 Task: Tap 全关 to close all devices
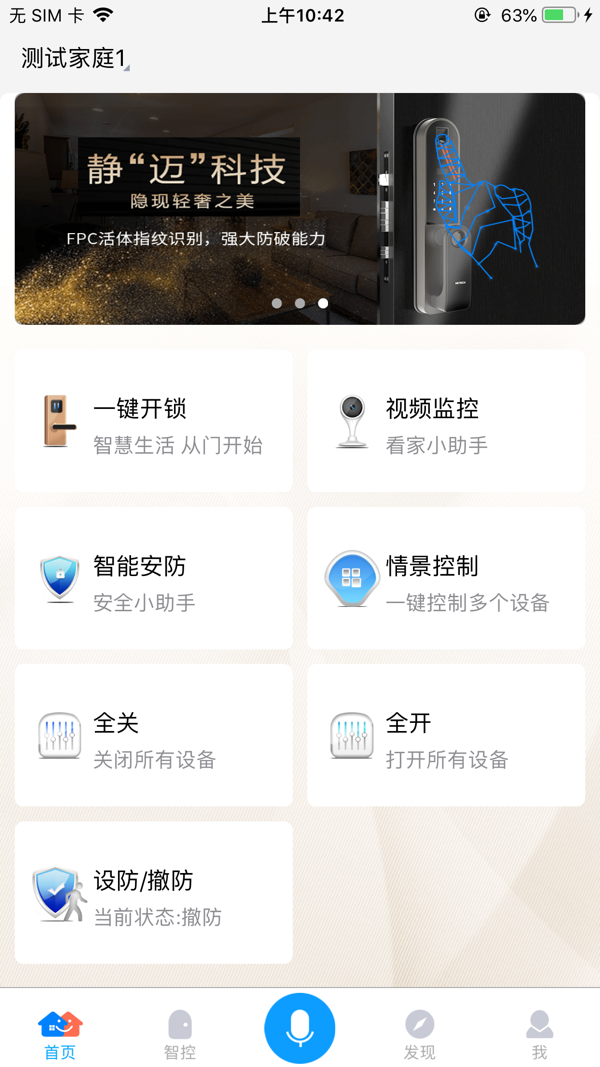pos(154,735)
